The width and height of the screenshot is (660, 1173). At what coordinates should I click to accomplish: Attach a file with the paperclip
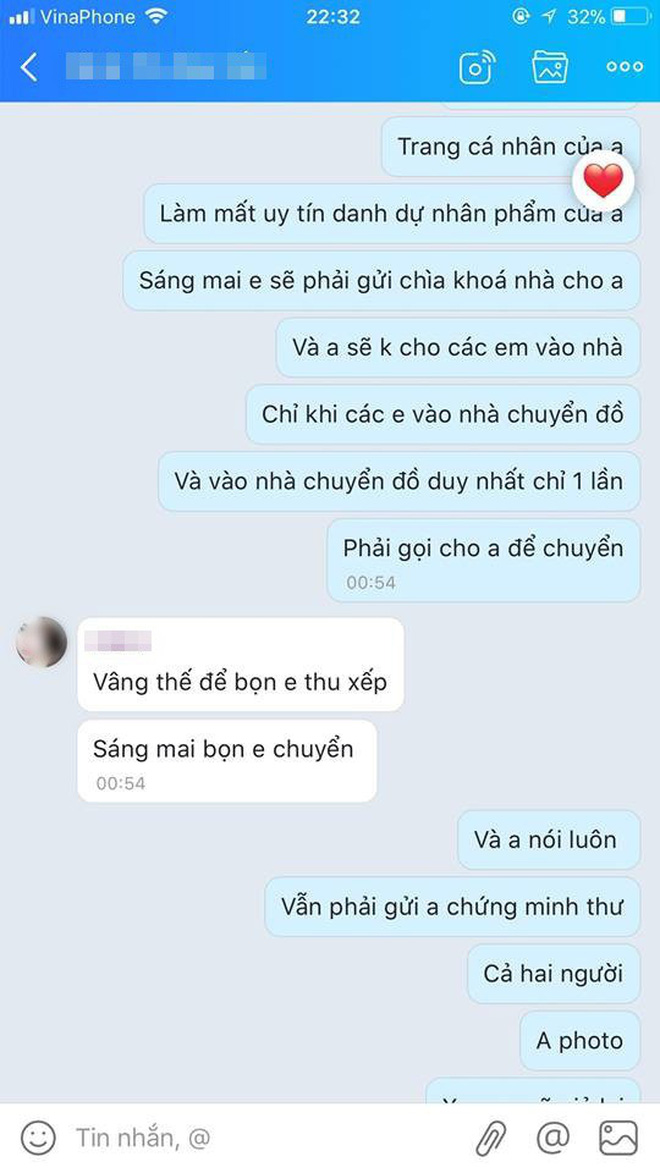coord(489,1137)
